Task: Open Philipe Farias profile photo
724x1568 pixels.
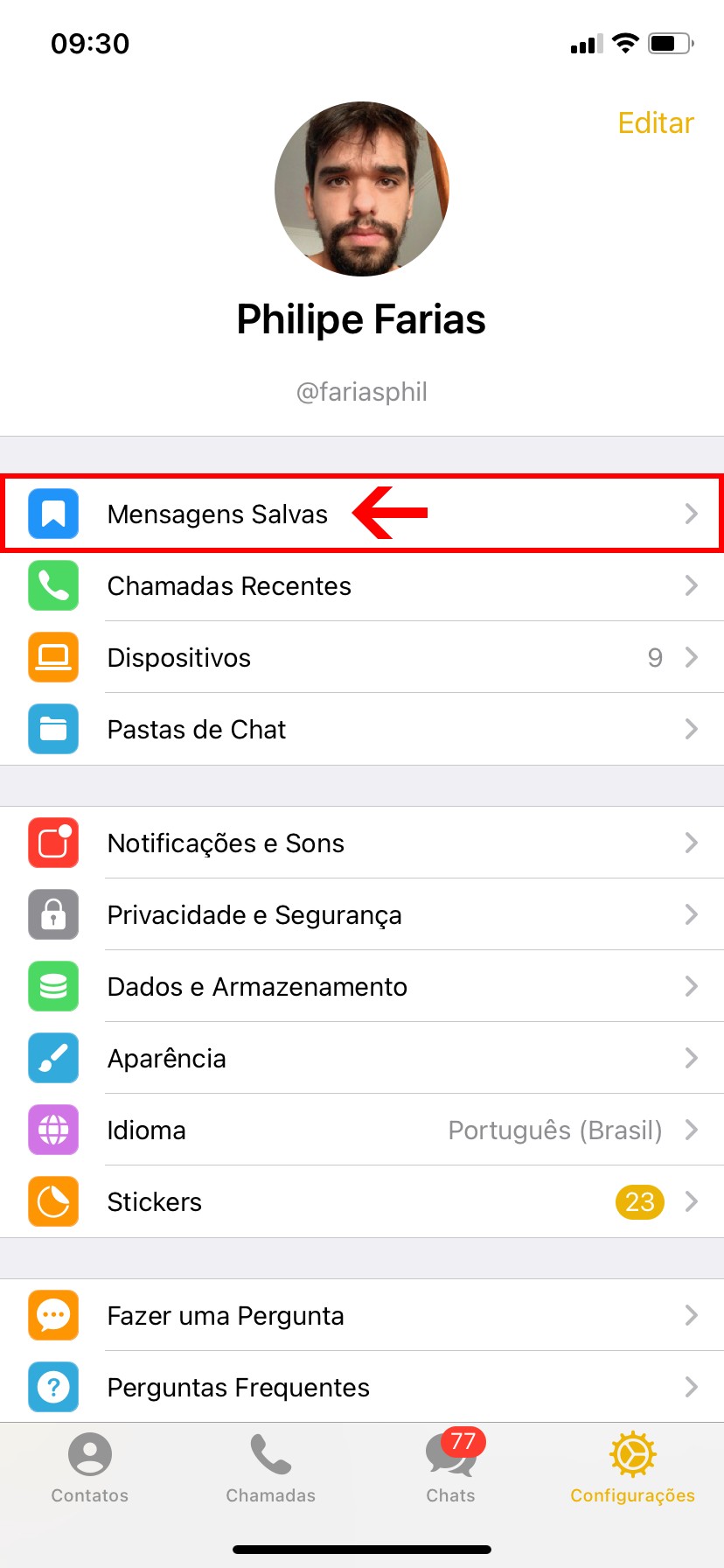Action: coord(362,189)
